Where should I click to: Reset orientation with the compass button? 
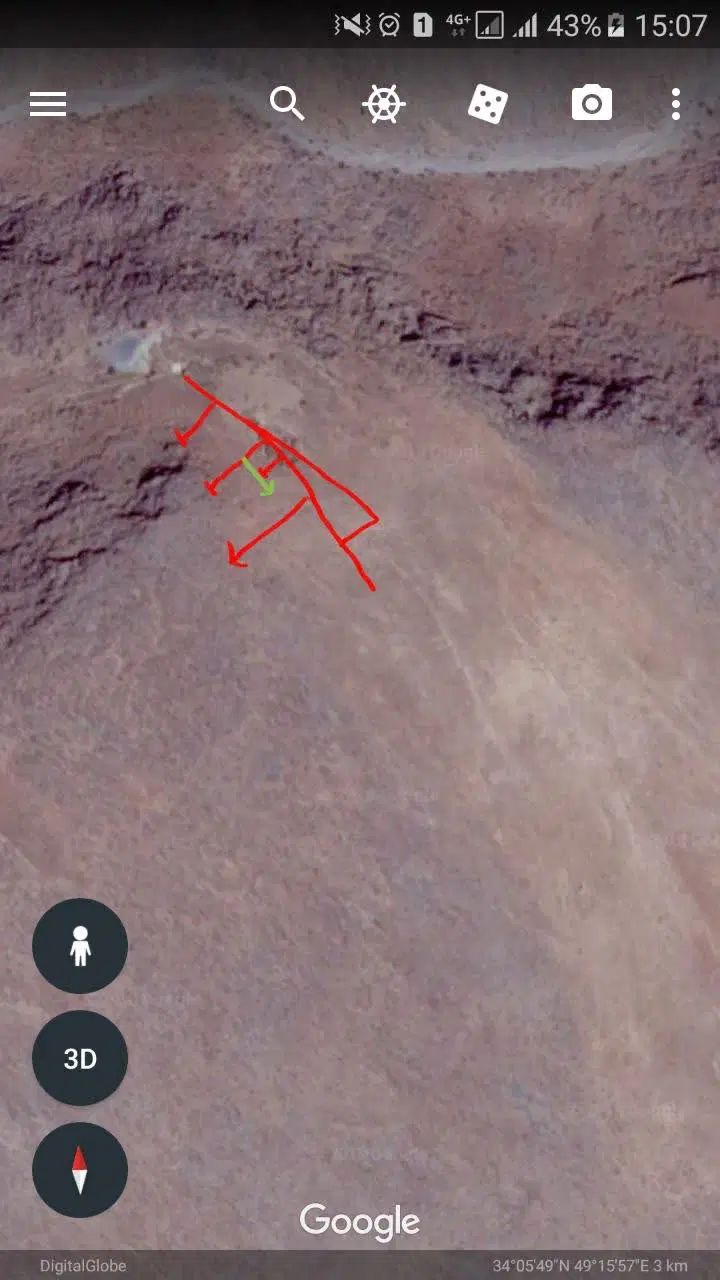(80, 1169)
